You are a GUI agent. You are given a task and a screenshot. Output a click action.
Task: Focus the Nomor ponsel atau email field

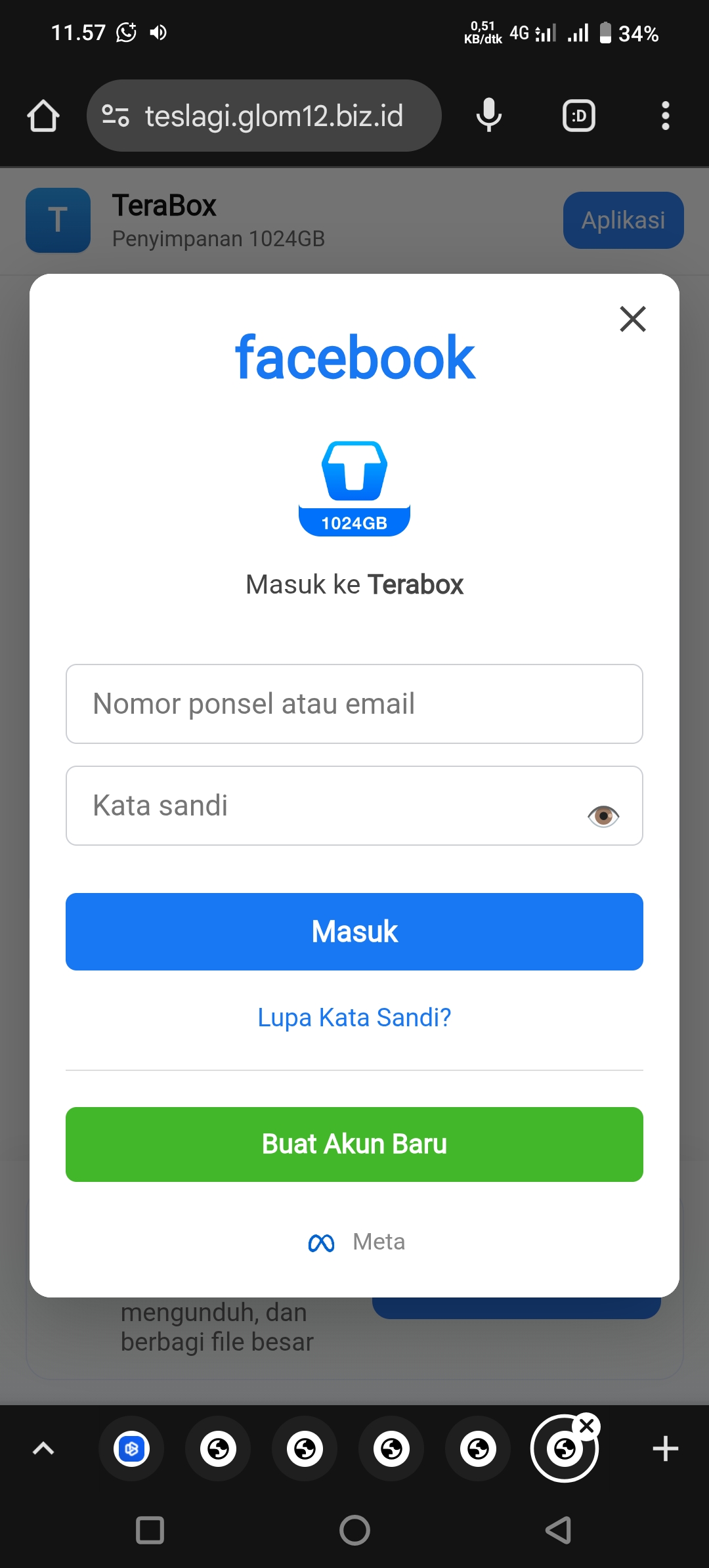[x=354, y=704]
